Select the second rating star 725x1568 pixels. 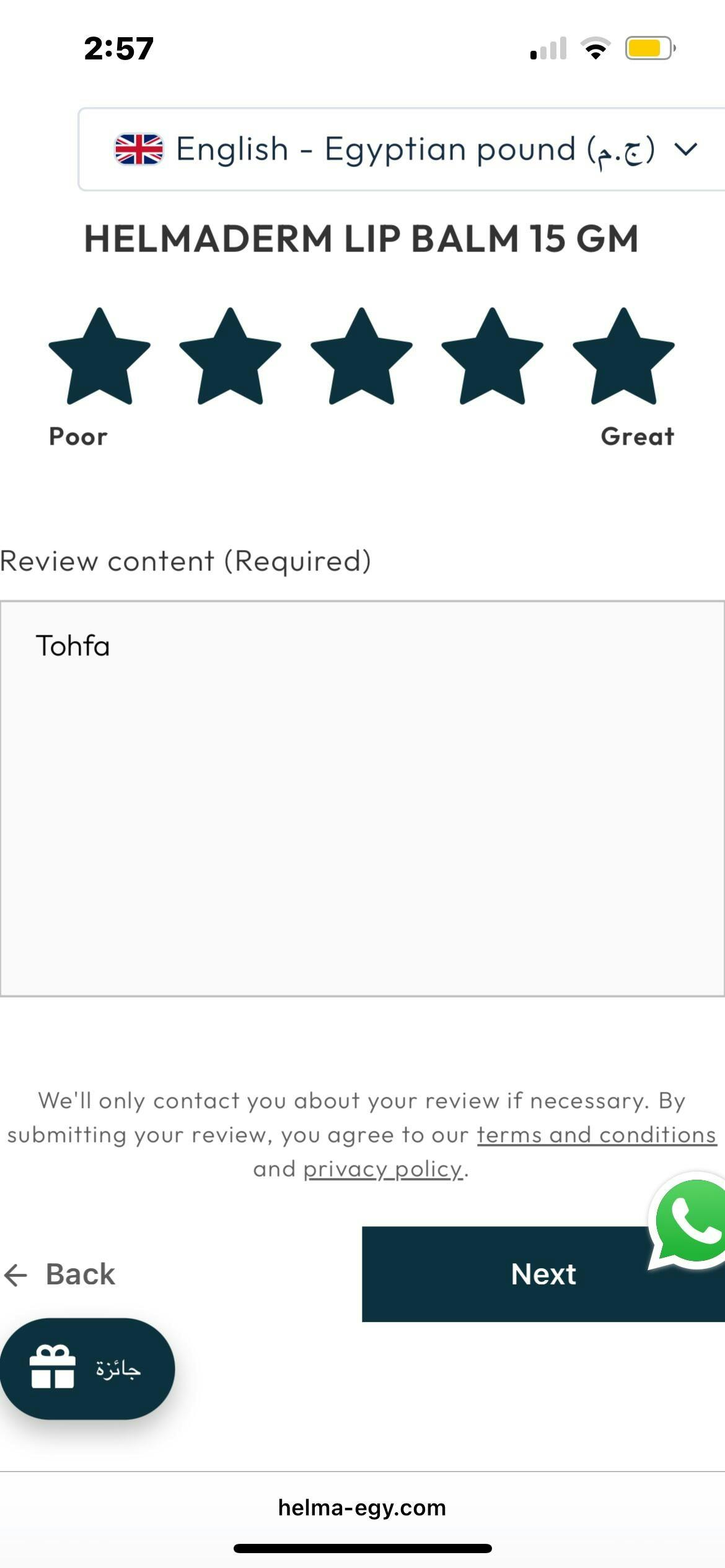(x=230, y=358)
